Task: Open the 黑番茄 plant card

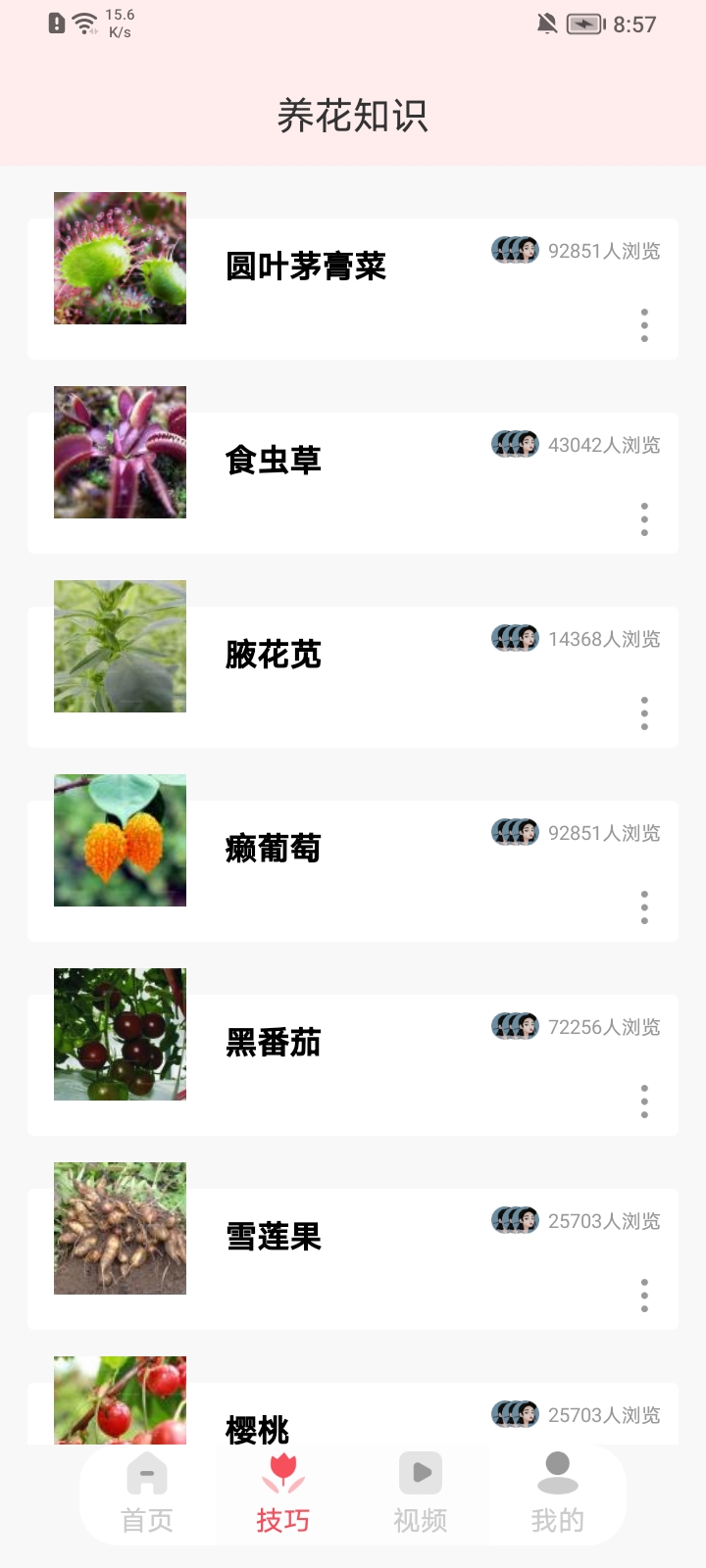Action: click(x=274, y=1043)
